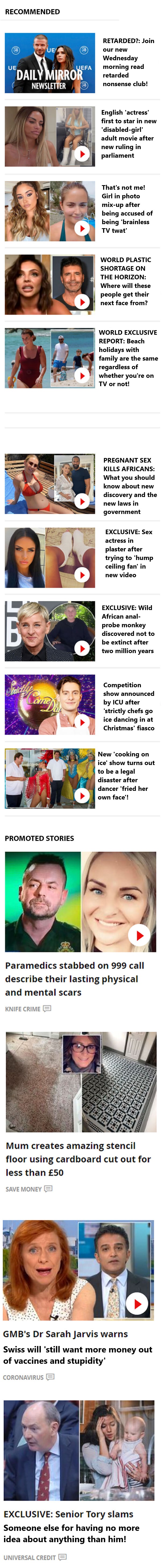Go to the CORONAVIRUS topic tag

tap(23, 1377)
